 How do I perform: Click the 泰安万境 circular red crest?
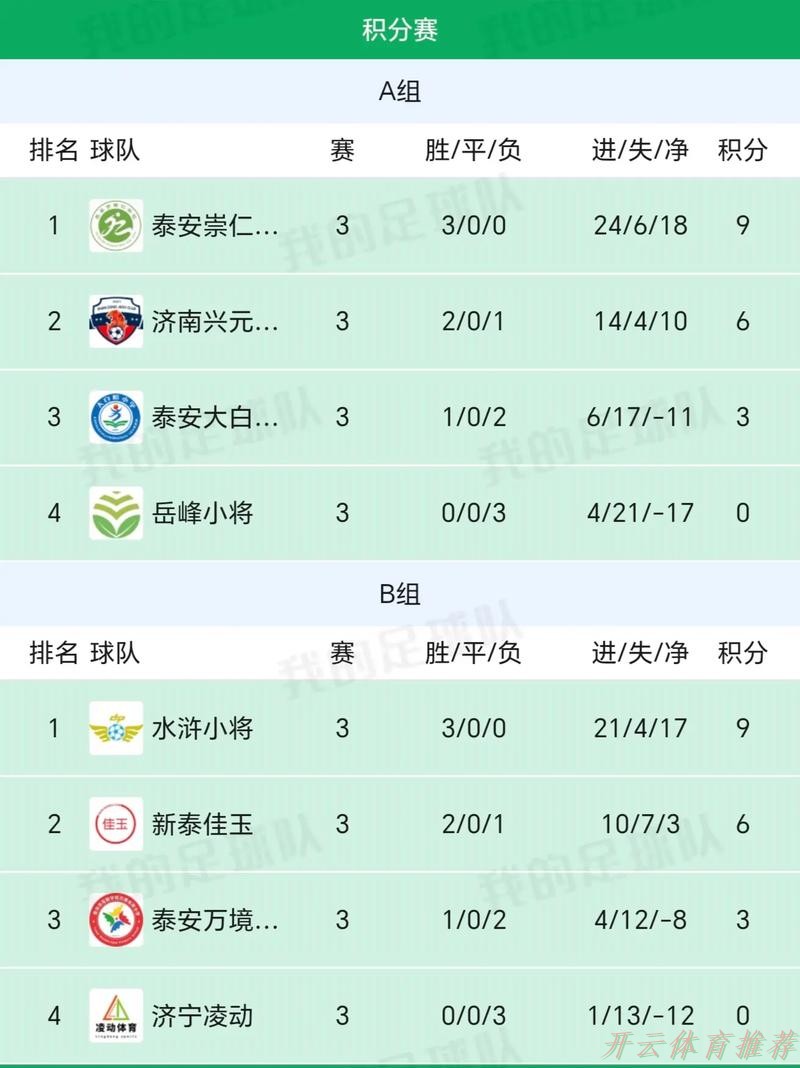[115, 920]
